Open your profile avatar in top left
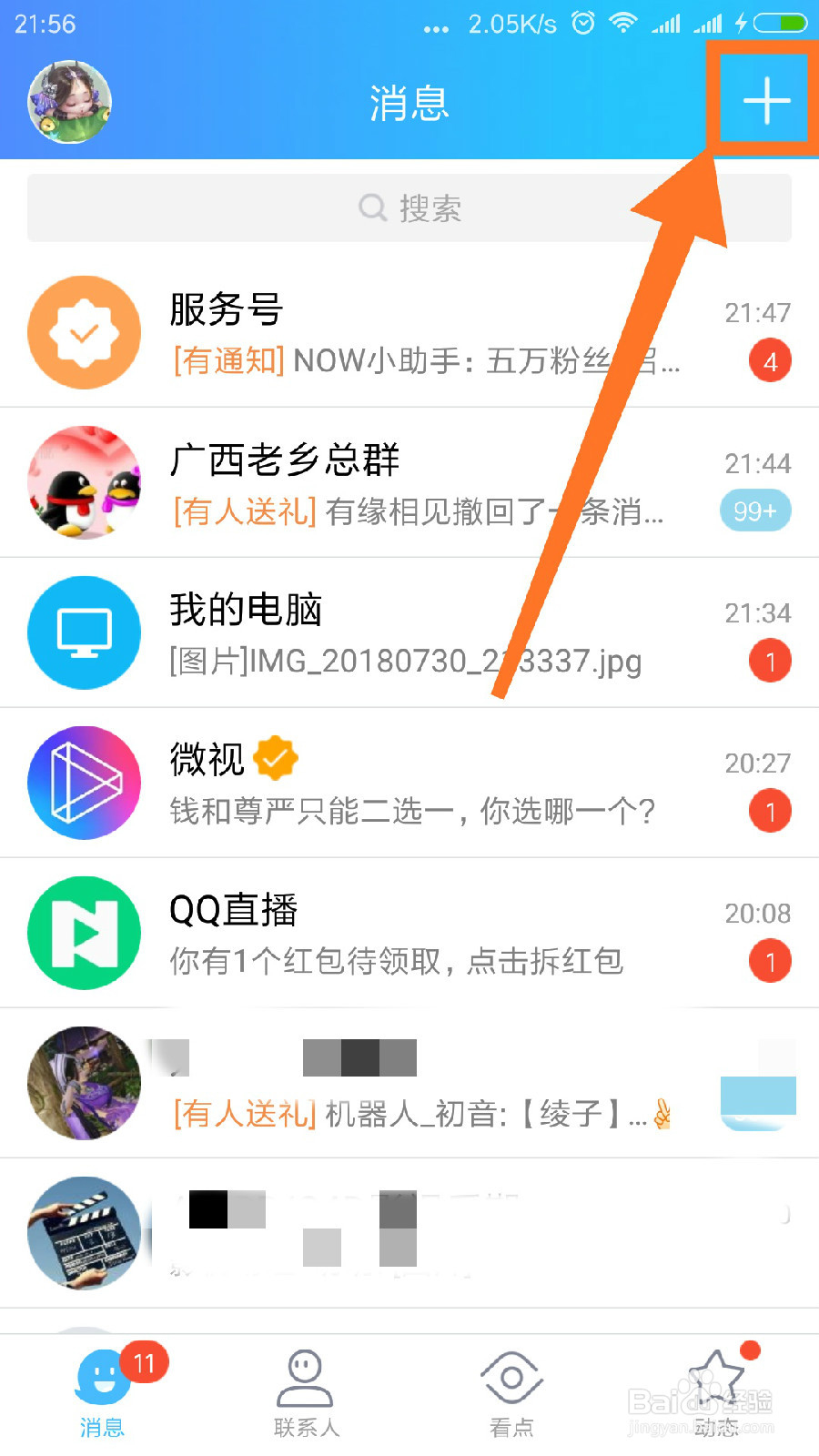 68,102
